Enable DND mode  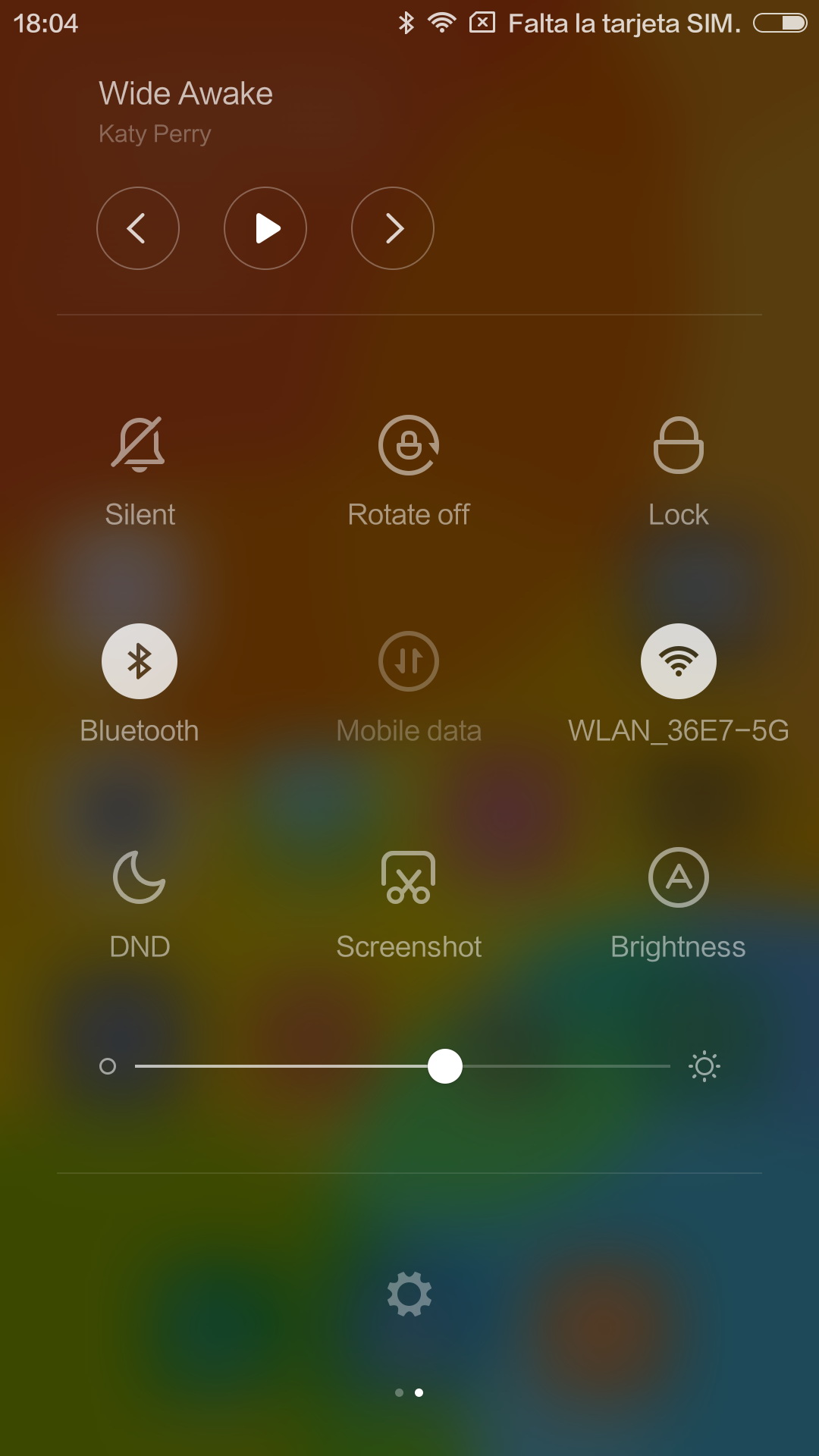point(140,877)
